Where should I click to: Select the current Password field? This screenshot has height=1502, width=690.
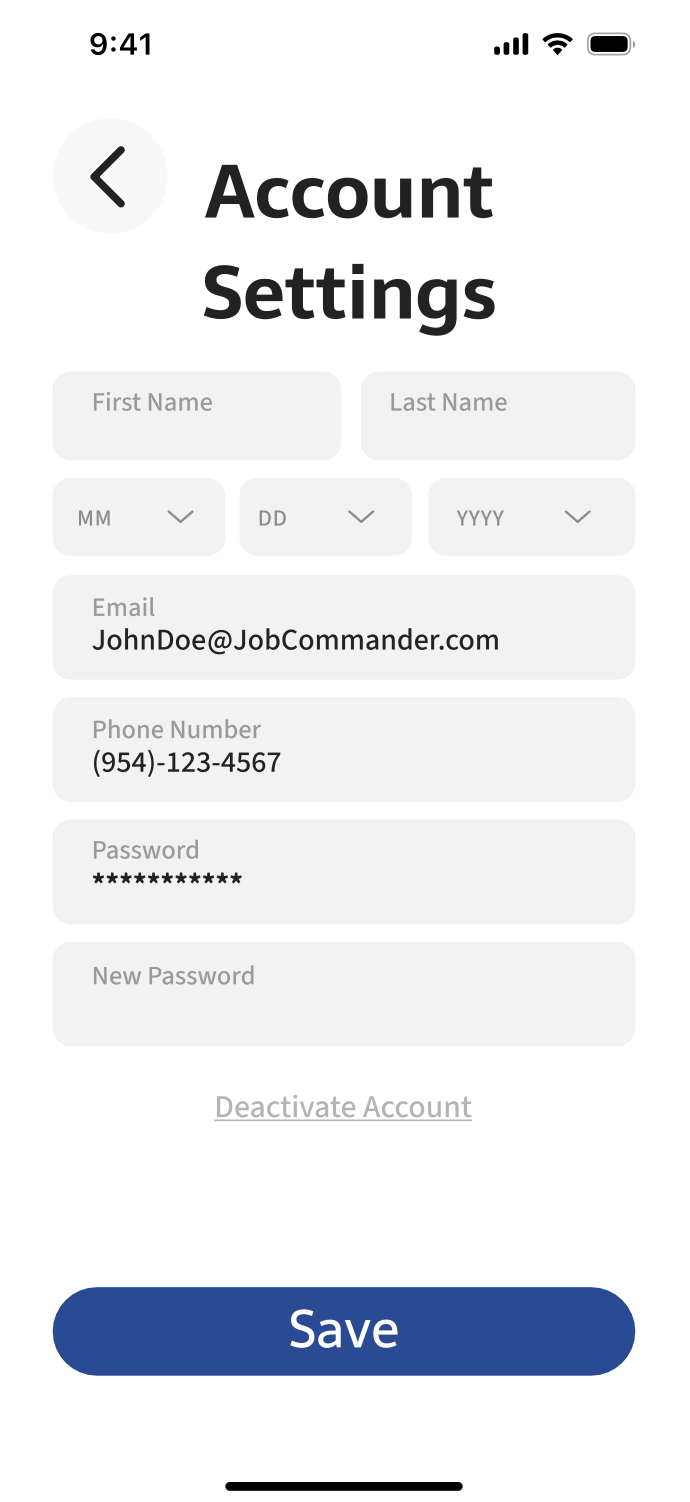click(x=343, y=871)
